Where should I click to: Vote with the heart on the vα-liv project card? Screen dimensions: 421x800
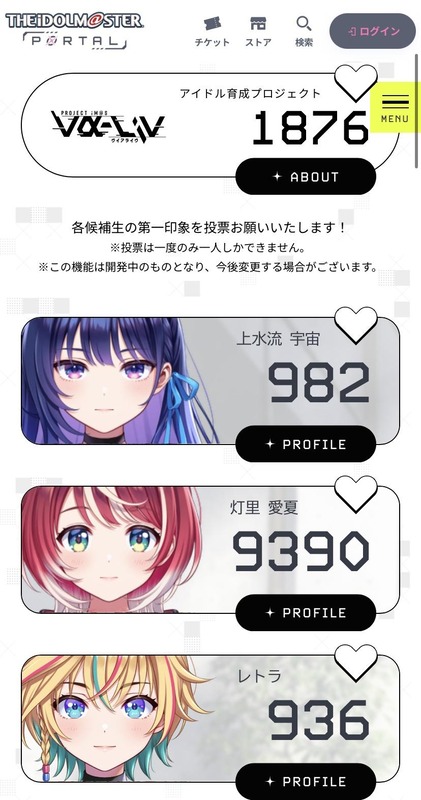click(356, 83)
